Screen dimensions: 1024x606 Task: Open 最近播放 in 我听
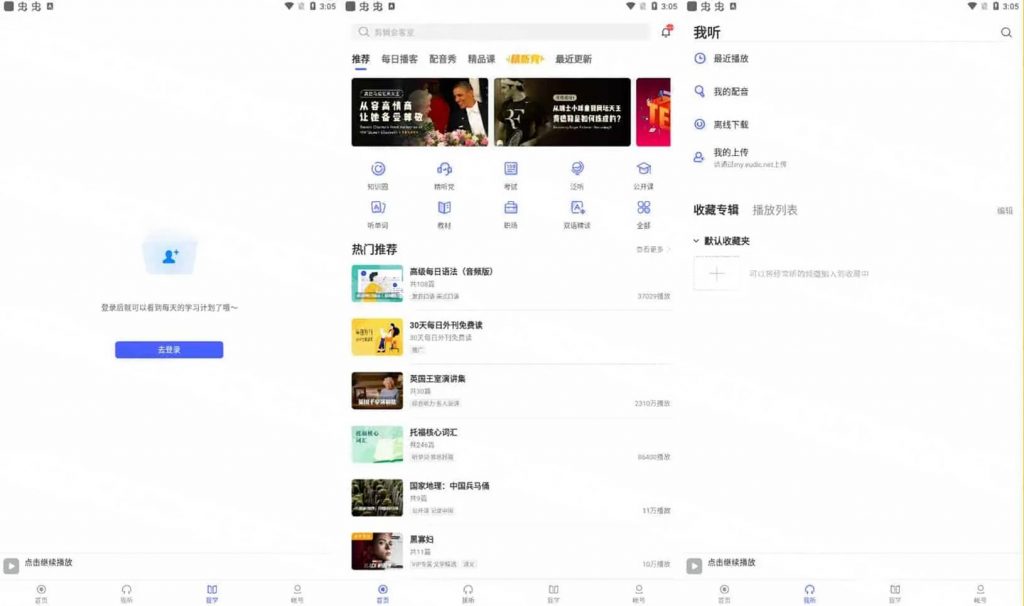point(730,58)
